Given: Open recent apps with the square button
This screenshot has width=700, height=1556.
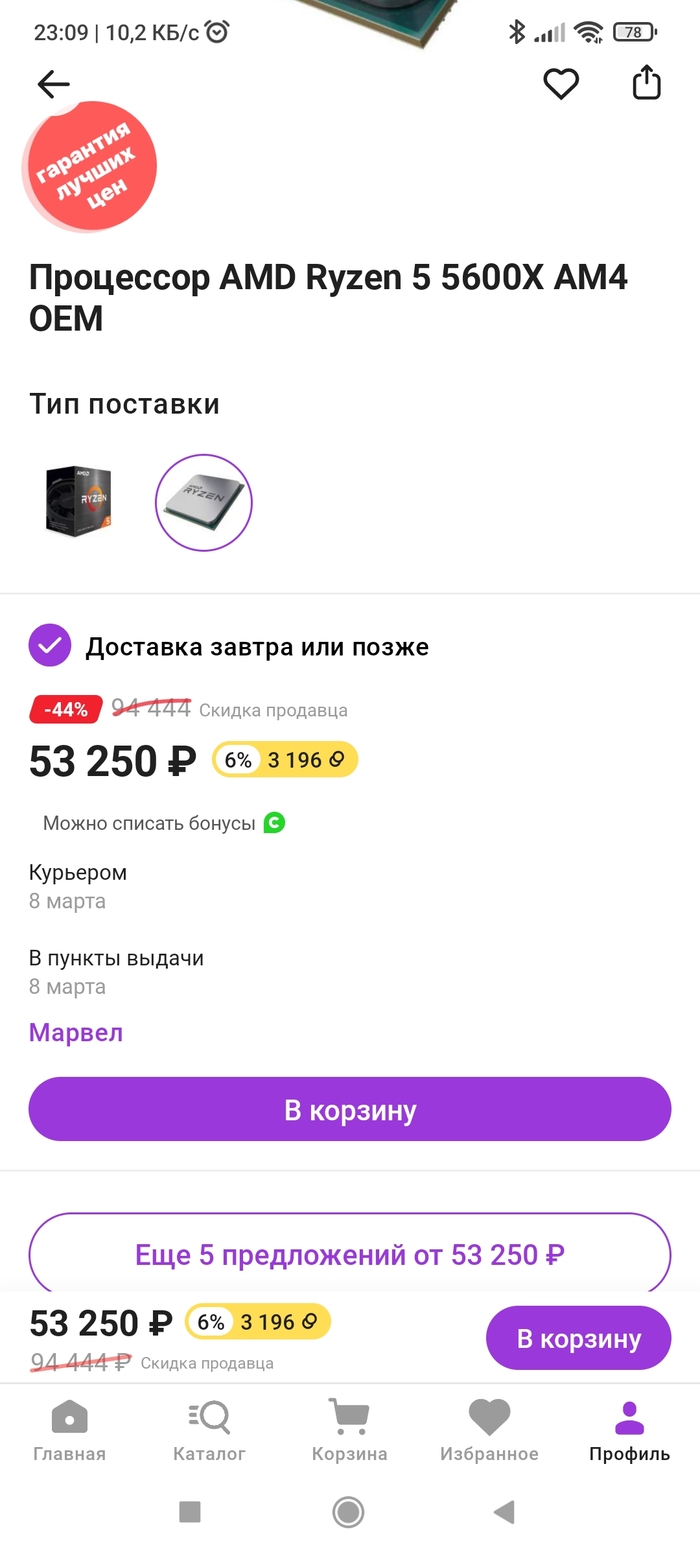Looking at the screenshot, I should click(x=190, y=1512).
